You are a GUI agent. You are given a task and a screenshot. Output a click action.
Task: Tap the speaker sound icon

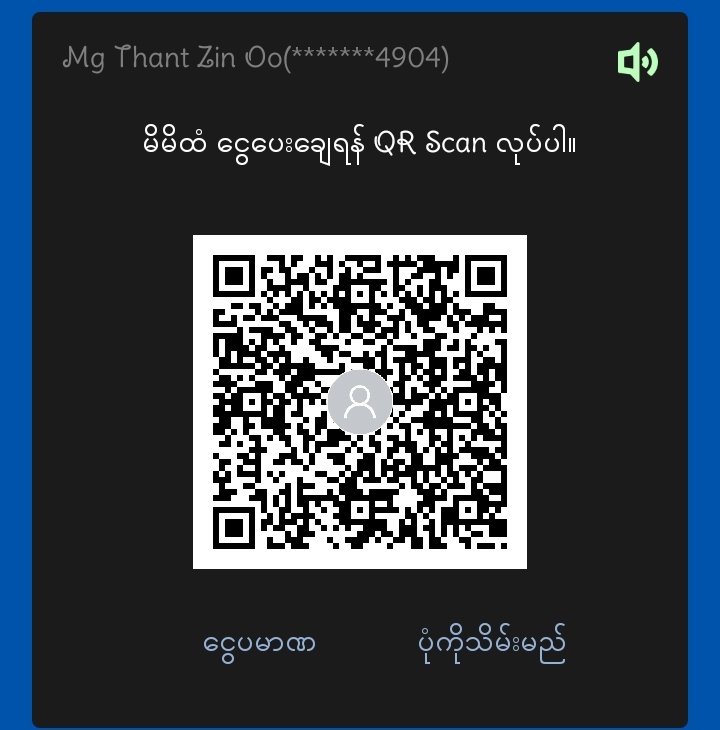click(637, 63)
